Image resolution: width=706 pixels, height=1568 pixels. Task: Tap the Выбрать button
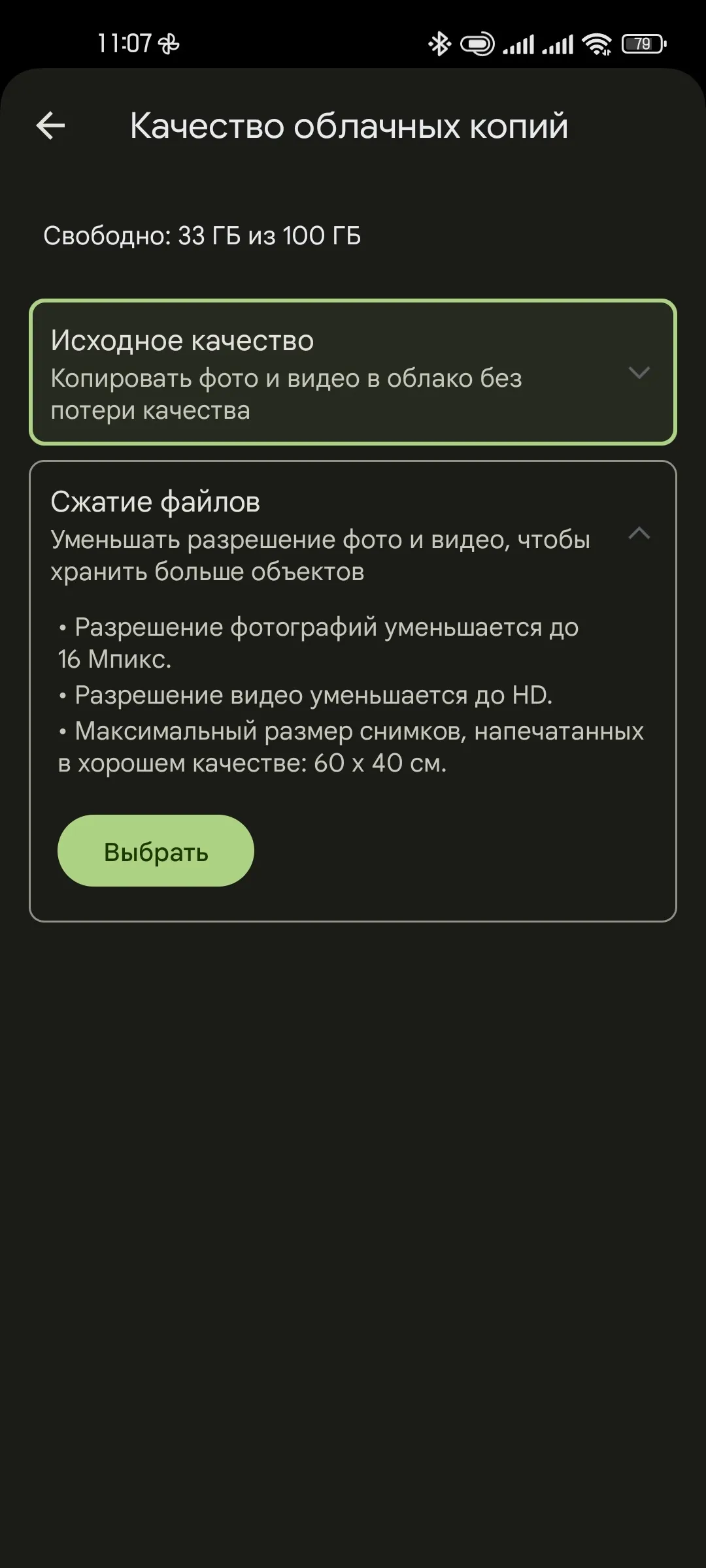click(x=156, y=851)
